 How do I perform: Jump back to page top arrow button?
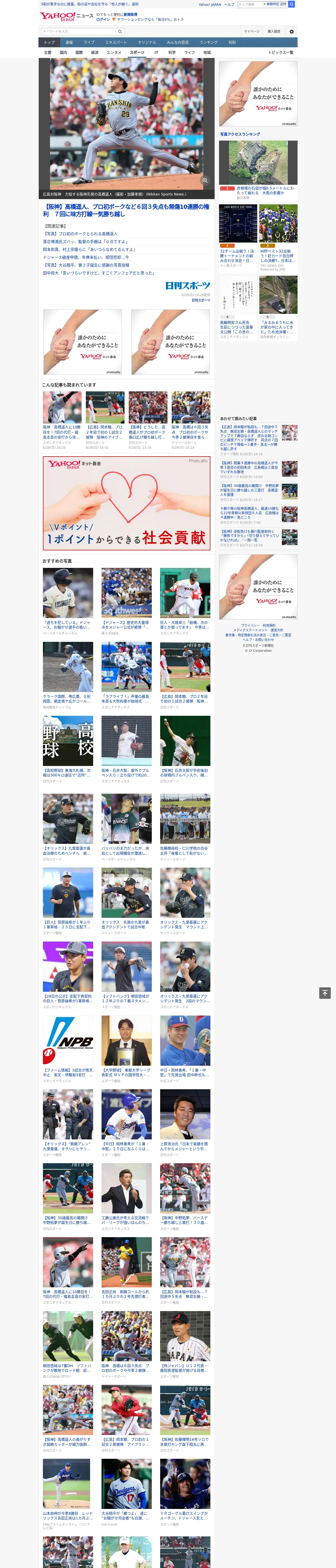(x=325, y=993)
